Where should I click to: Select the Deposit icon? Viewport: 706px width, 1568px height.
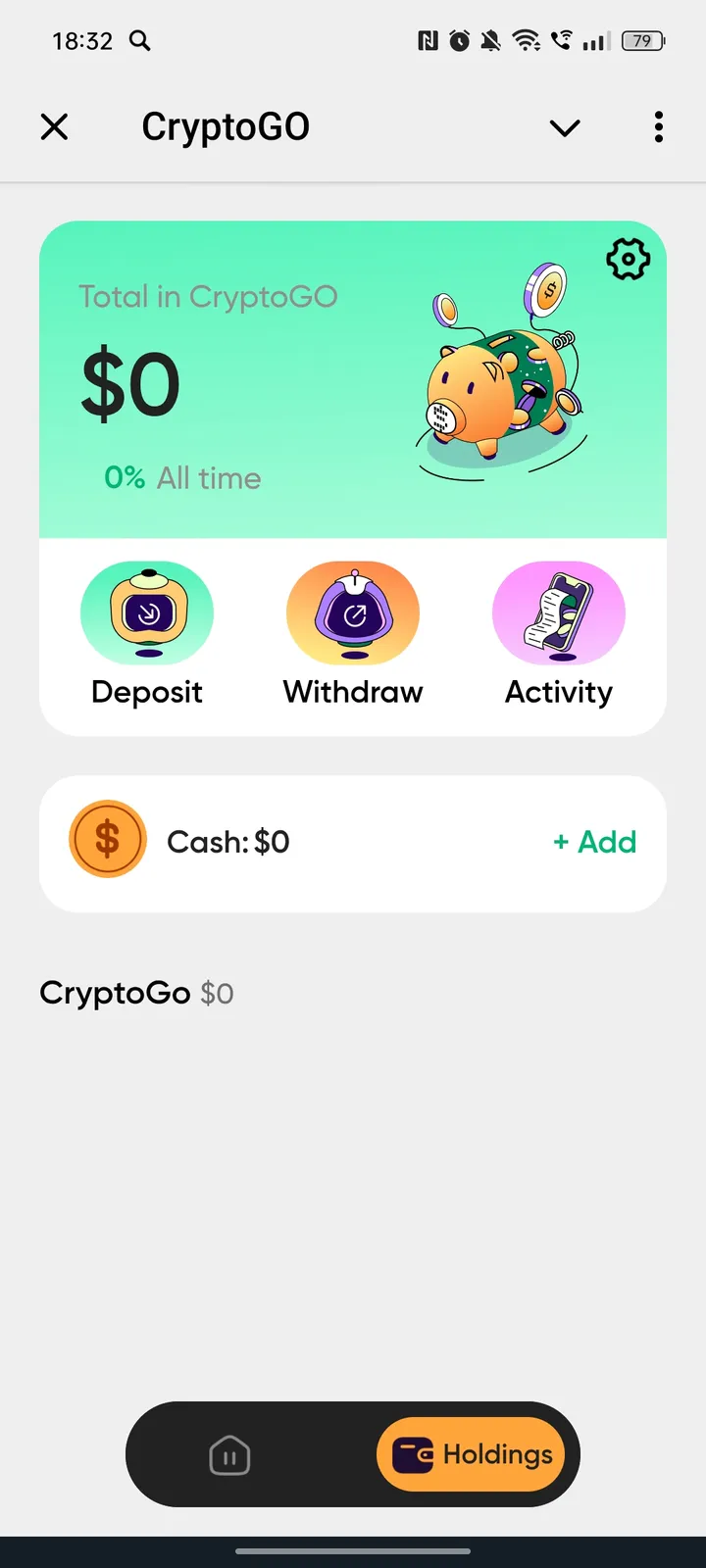coord(147,612)
